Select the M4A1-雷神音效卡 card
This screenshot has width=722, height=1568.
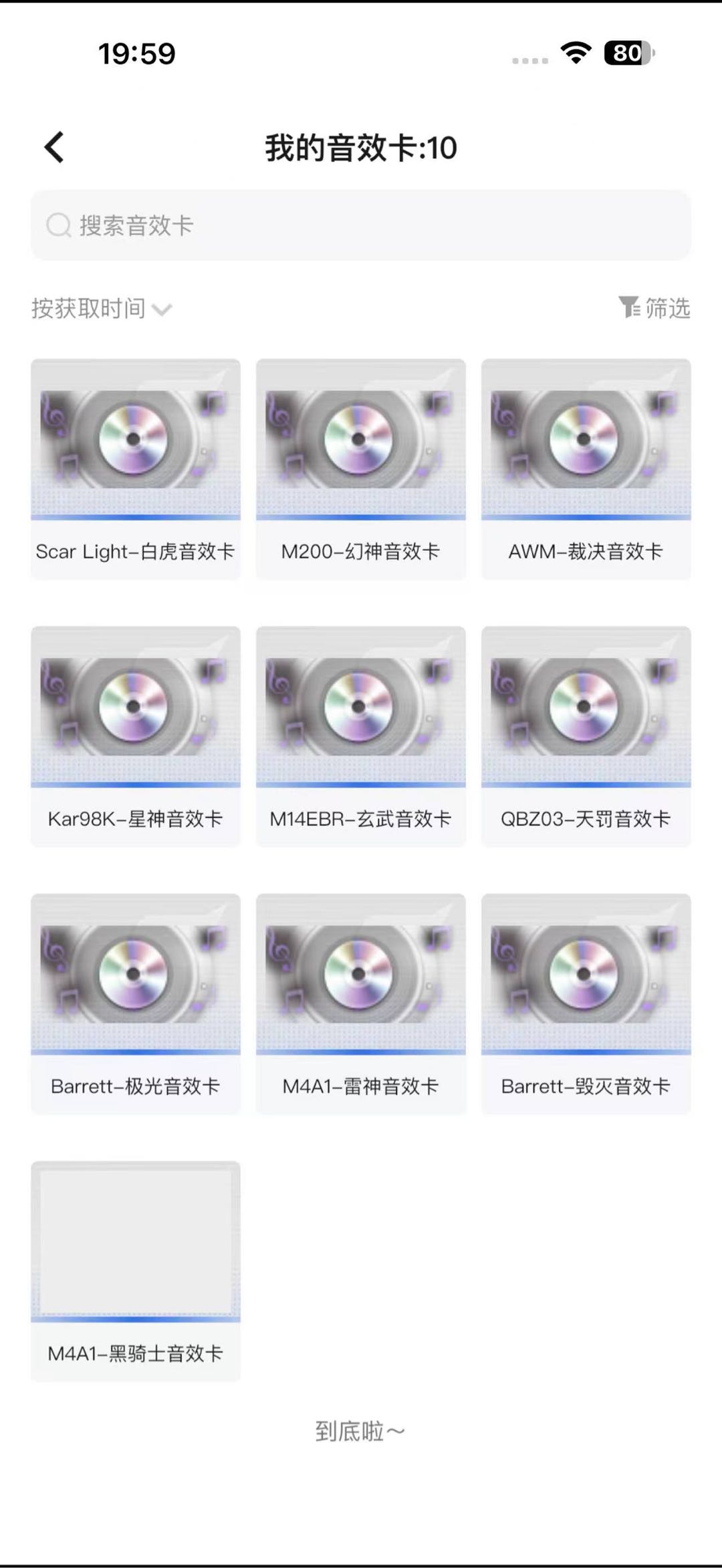[x=361, y=1003]
